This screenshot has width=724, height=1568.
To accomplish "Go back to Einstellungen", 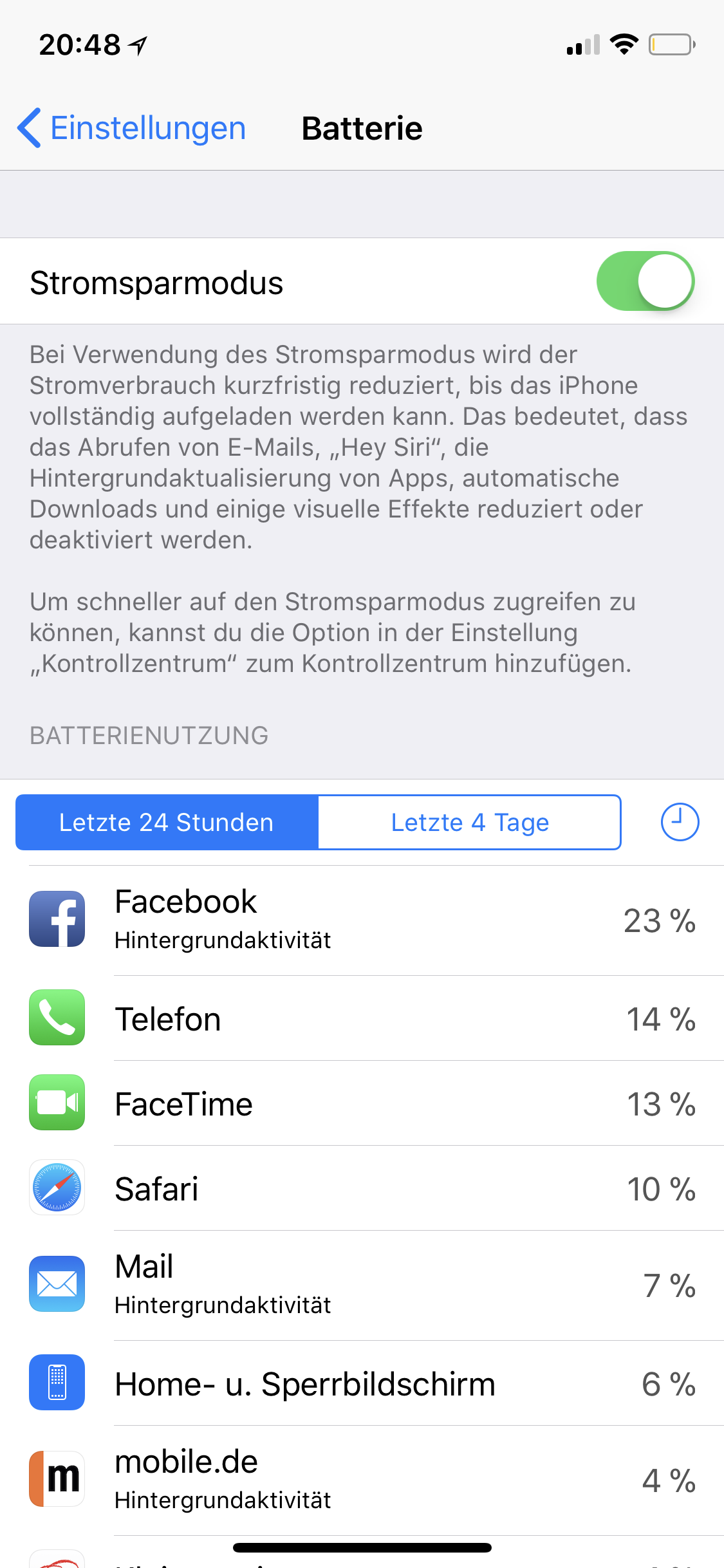I will [132, 128].
